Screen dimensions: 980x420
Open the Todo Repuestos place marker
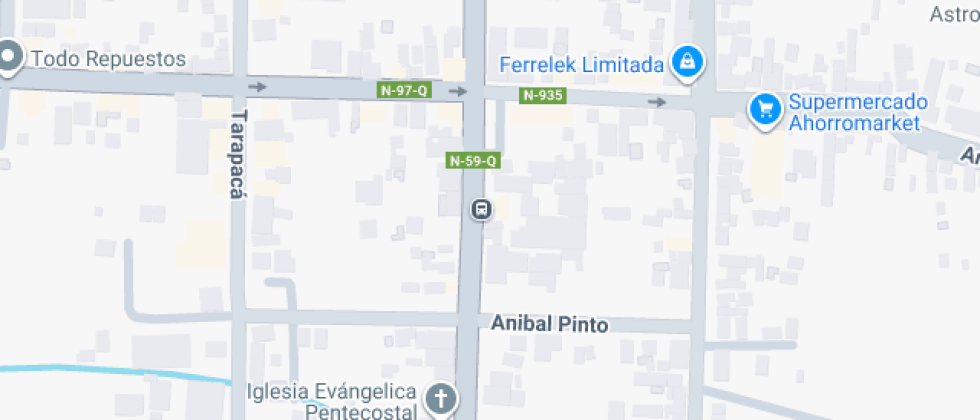(x=11, y=58)
